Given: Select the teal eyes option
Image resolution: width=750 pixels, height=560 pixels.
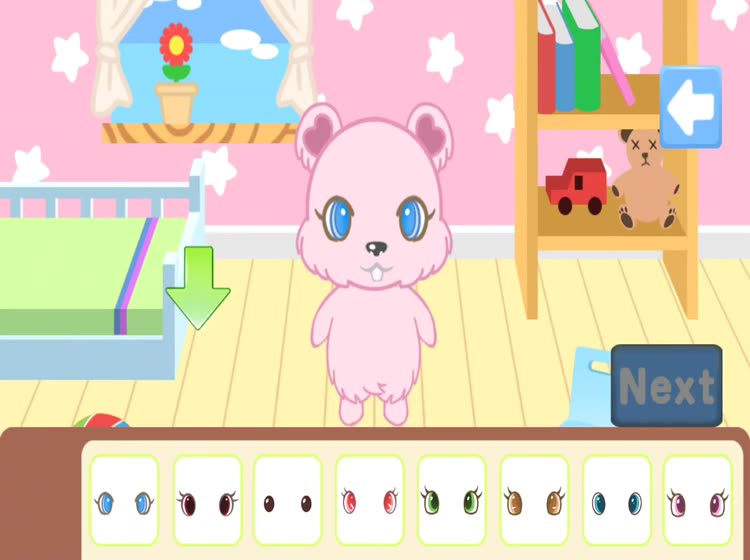Looking at the screenshot, I should pos(616,500).
